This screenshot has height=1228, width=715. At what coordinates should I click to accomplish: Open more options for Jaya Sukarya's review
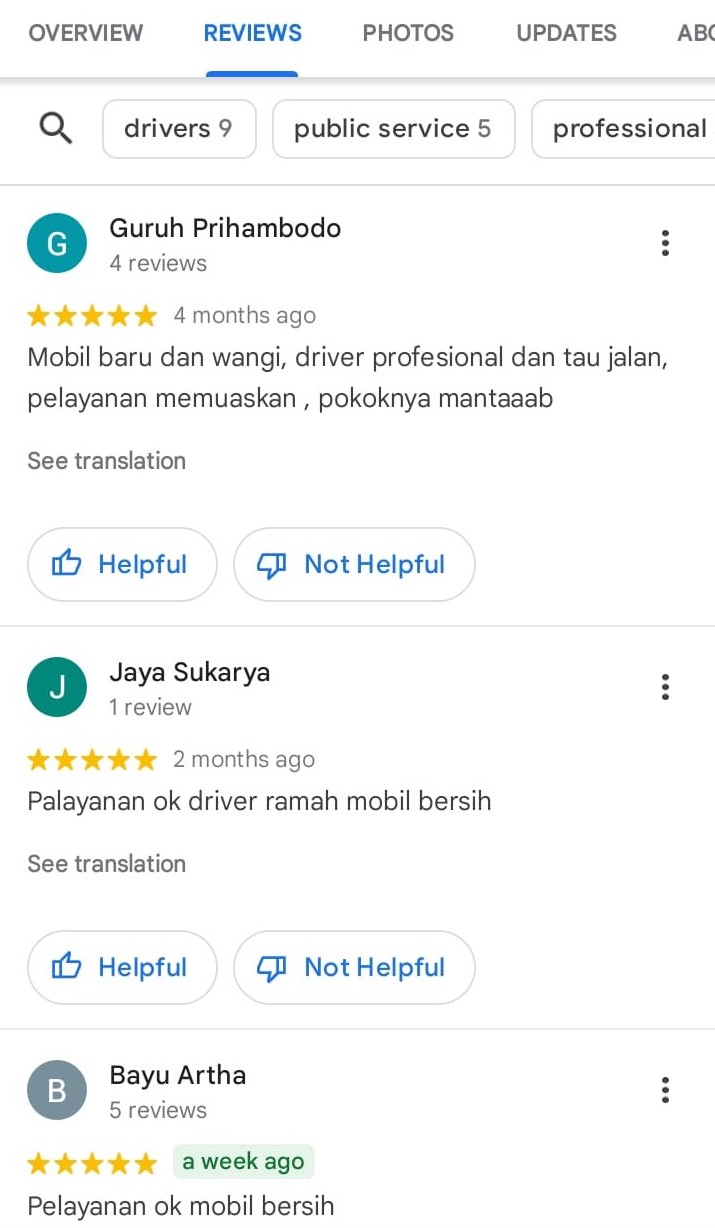(x=665, y=687)
